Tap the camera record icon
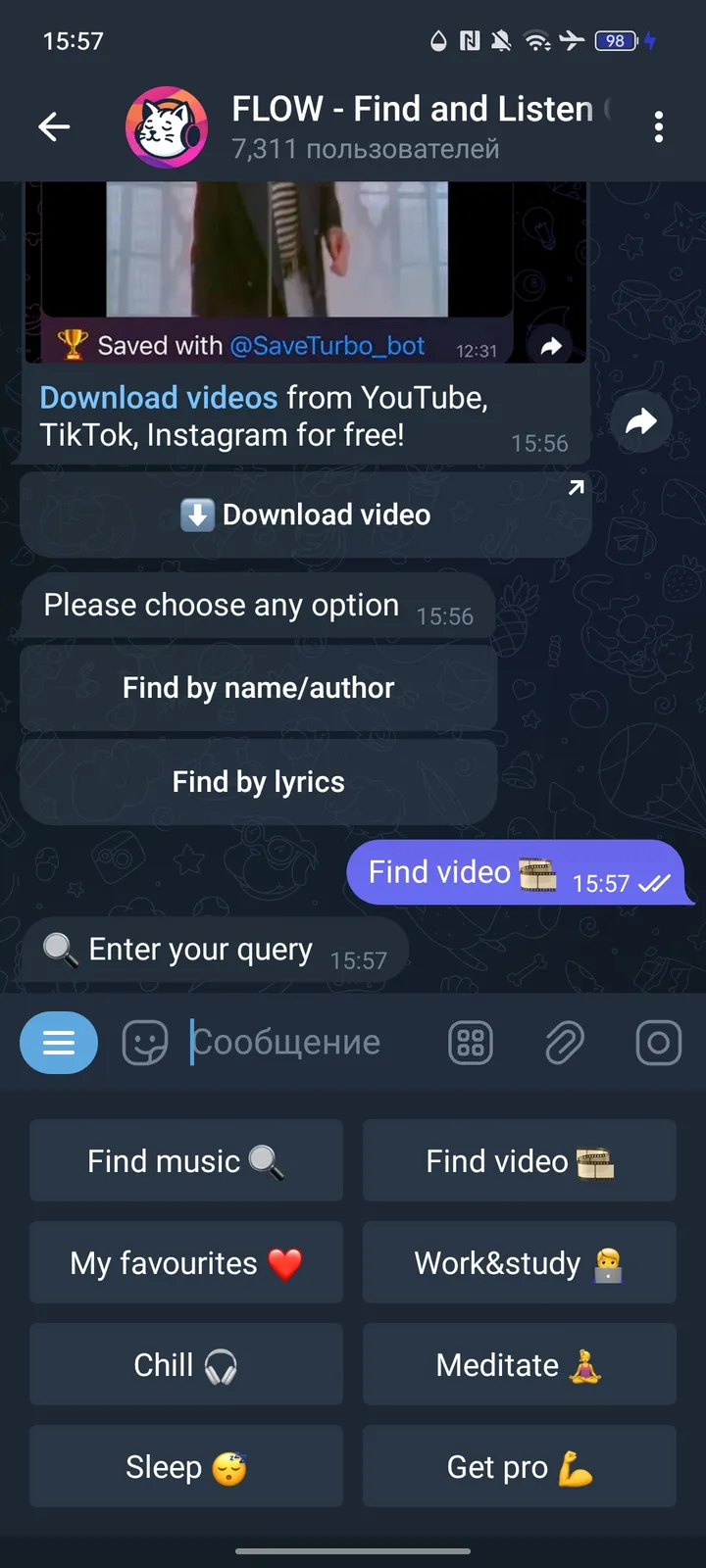Image resolution: width=706 pixels, height=1568 pixels. 658,1042
